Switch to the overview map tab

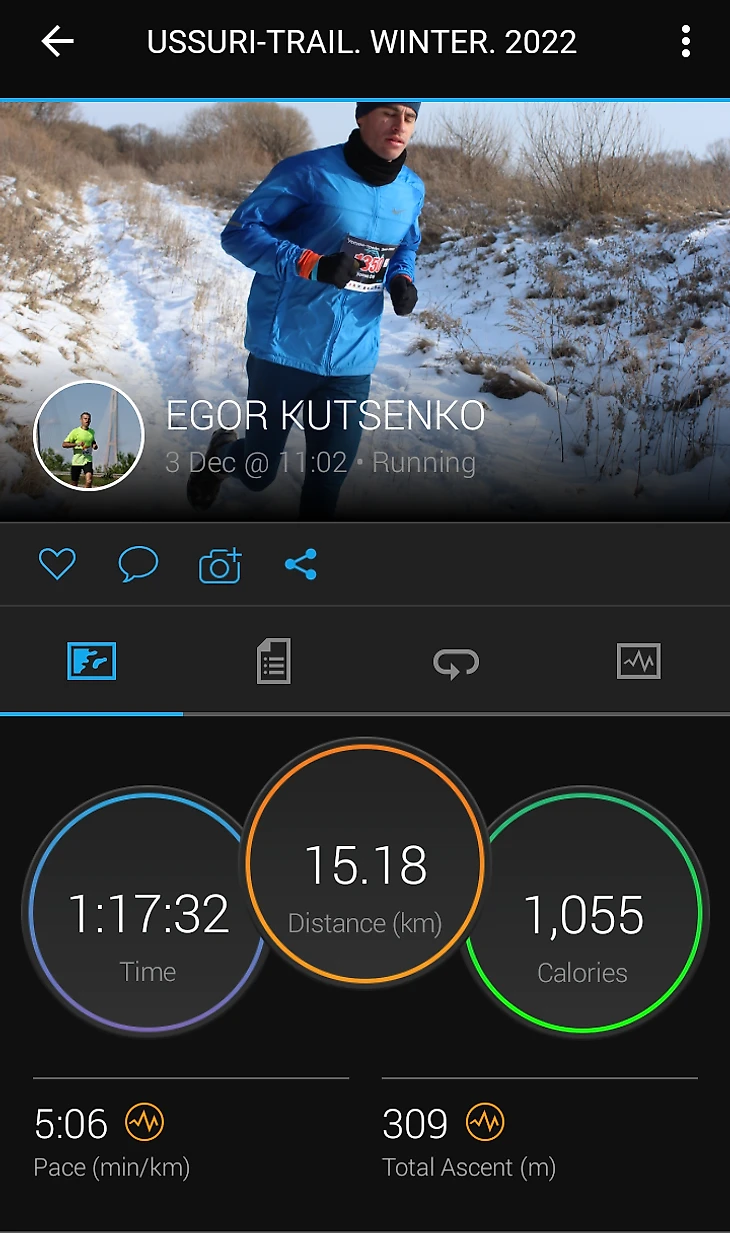(92, 661)
